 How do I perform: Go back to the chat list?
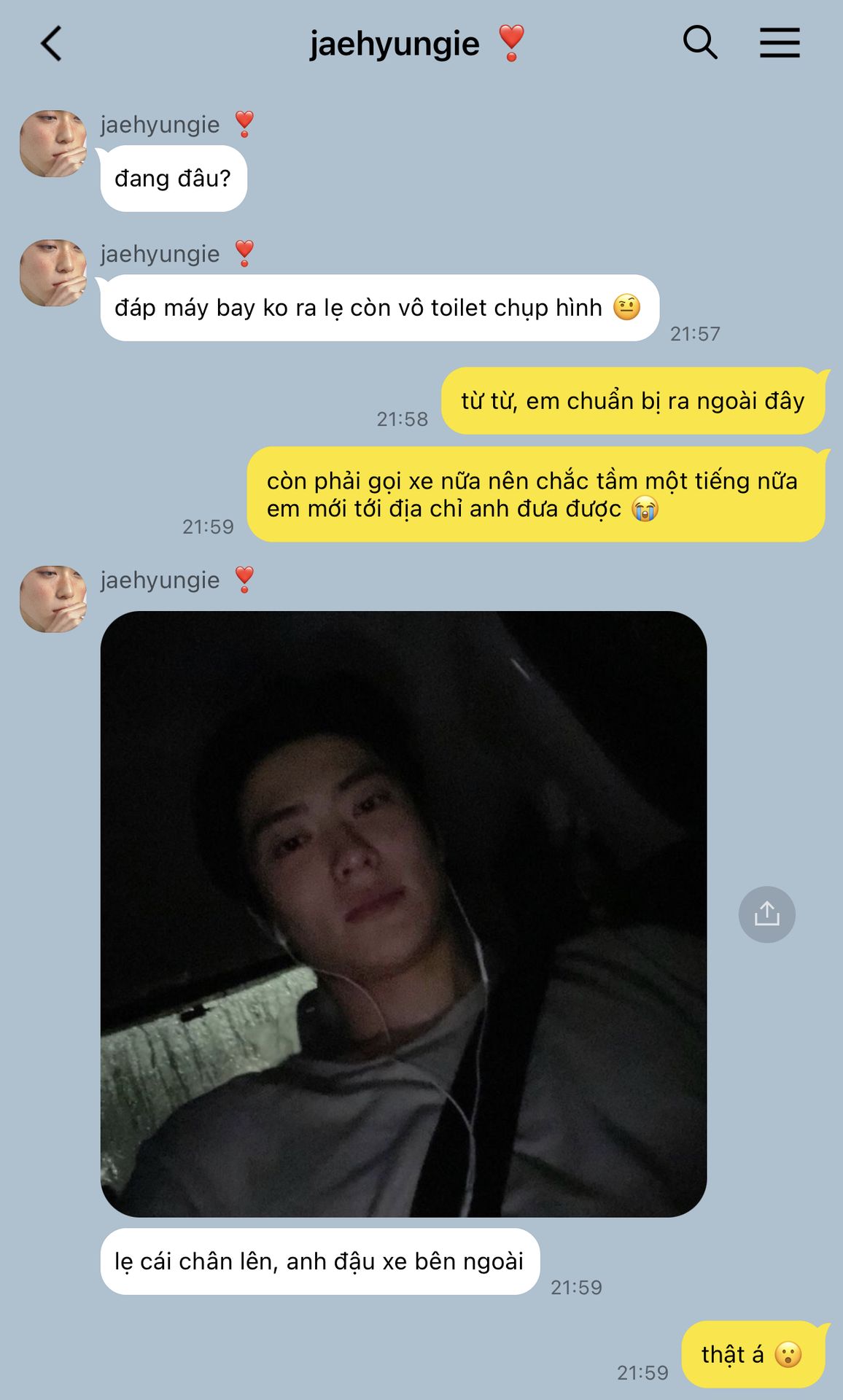pyautogui.click(x=51, y=43)
